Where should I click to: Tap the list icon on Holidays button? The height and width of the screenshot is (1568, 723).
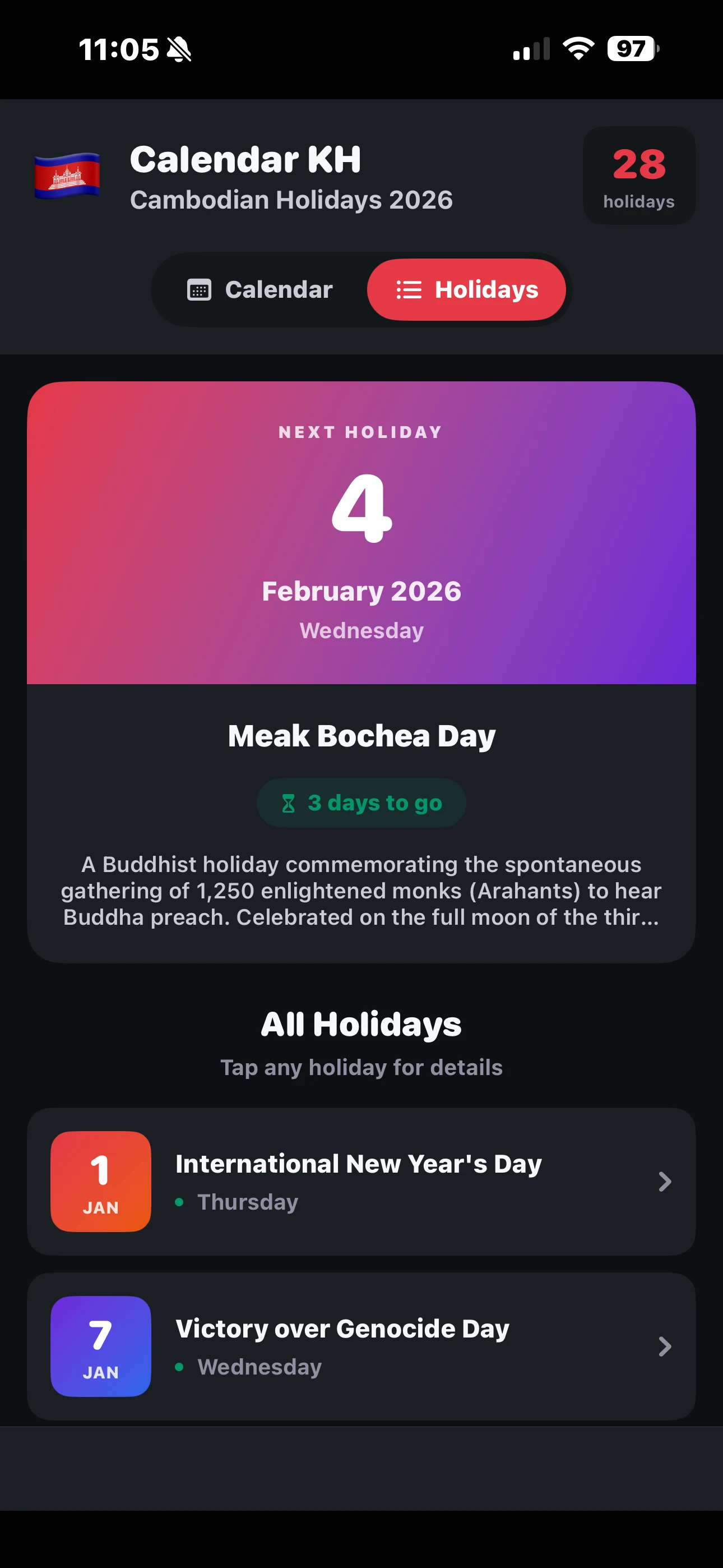409,290
